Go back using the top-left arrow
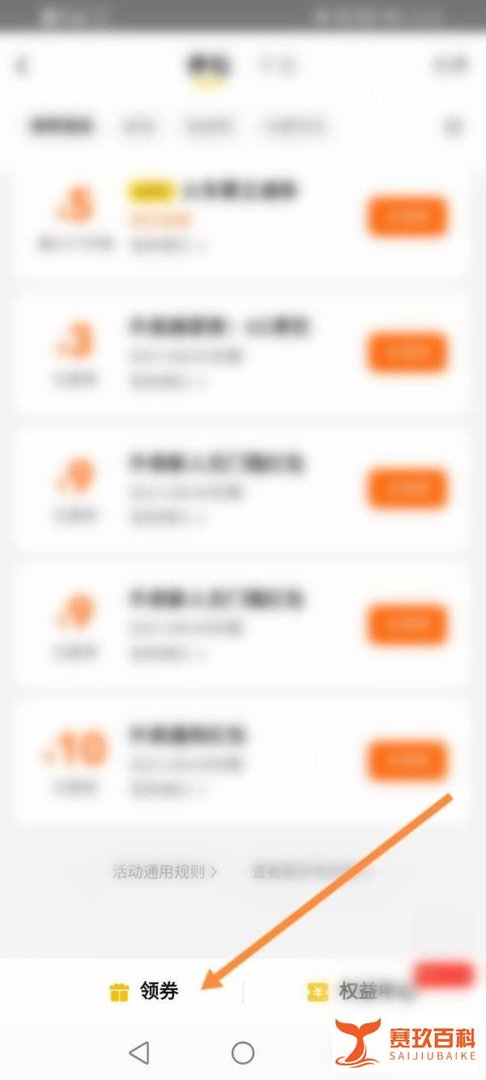486x1080 pixels. pyautogui.click(x=22, y=66)
